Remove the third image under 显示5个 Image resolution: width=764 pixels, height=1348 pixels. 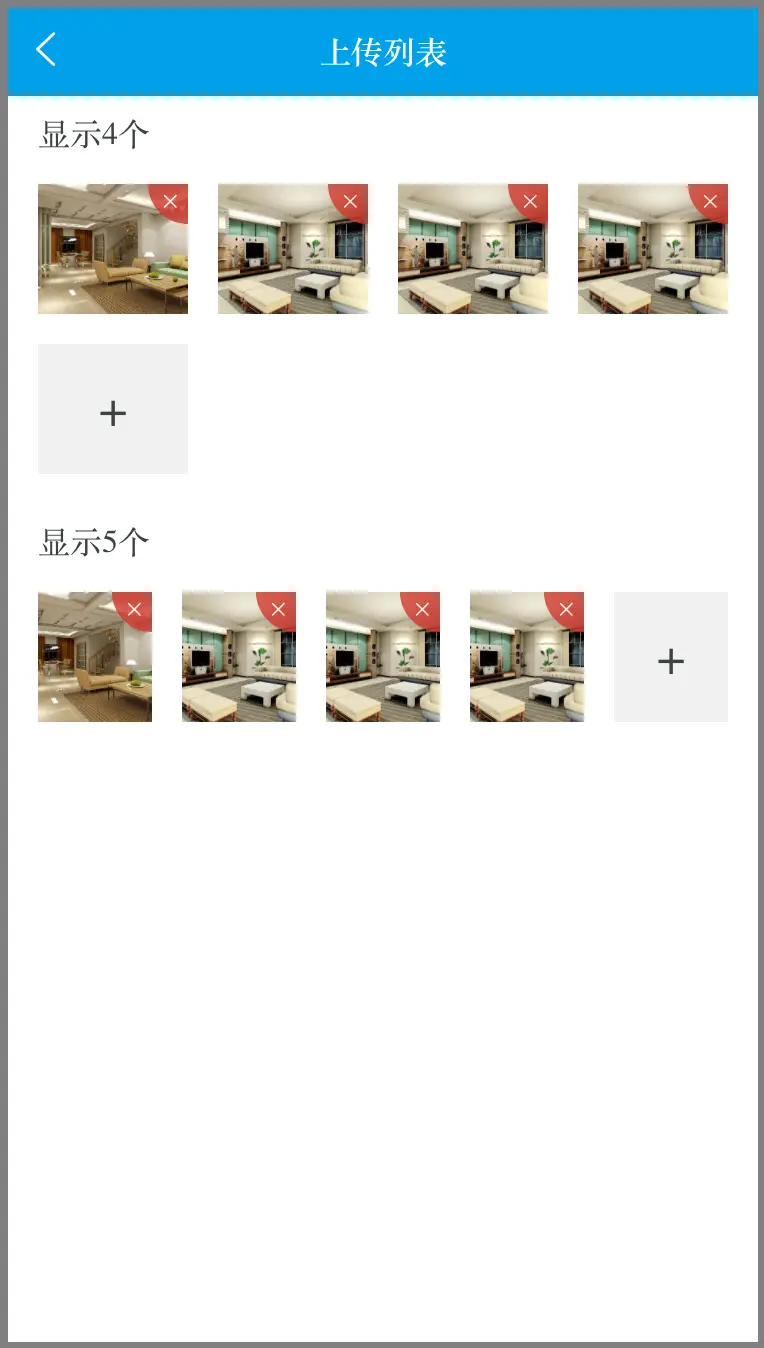tap(423, 609)
